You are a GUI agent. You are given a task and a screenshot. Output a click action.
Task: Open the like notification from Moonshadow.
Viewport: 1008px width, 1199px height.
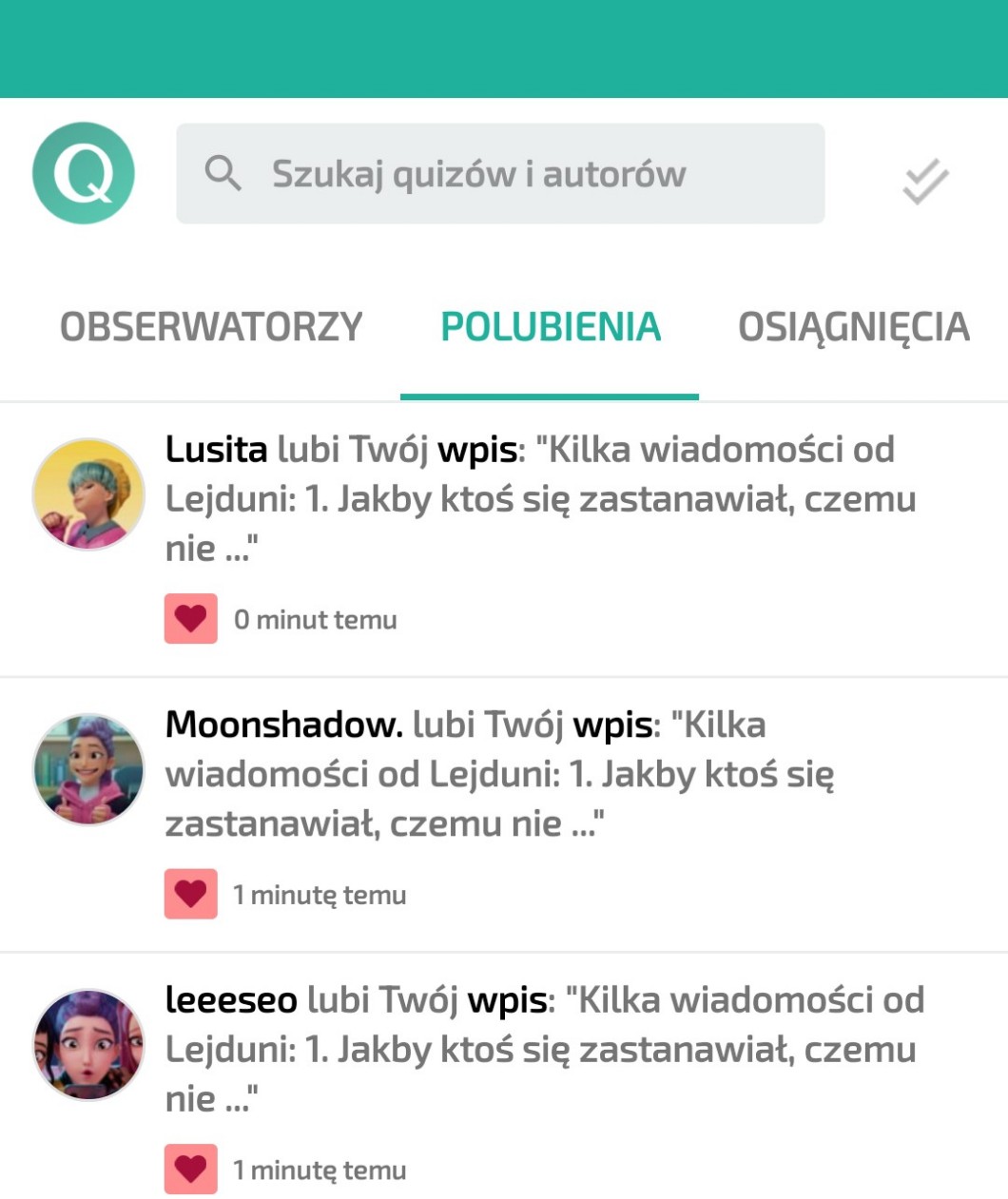542,774
